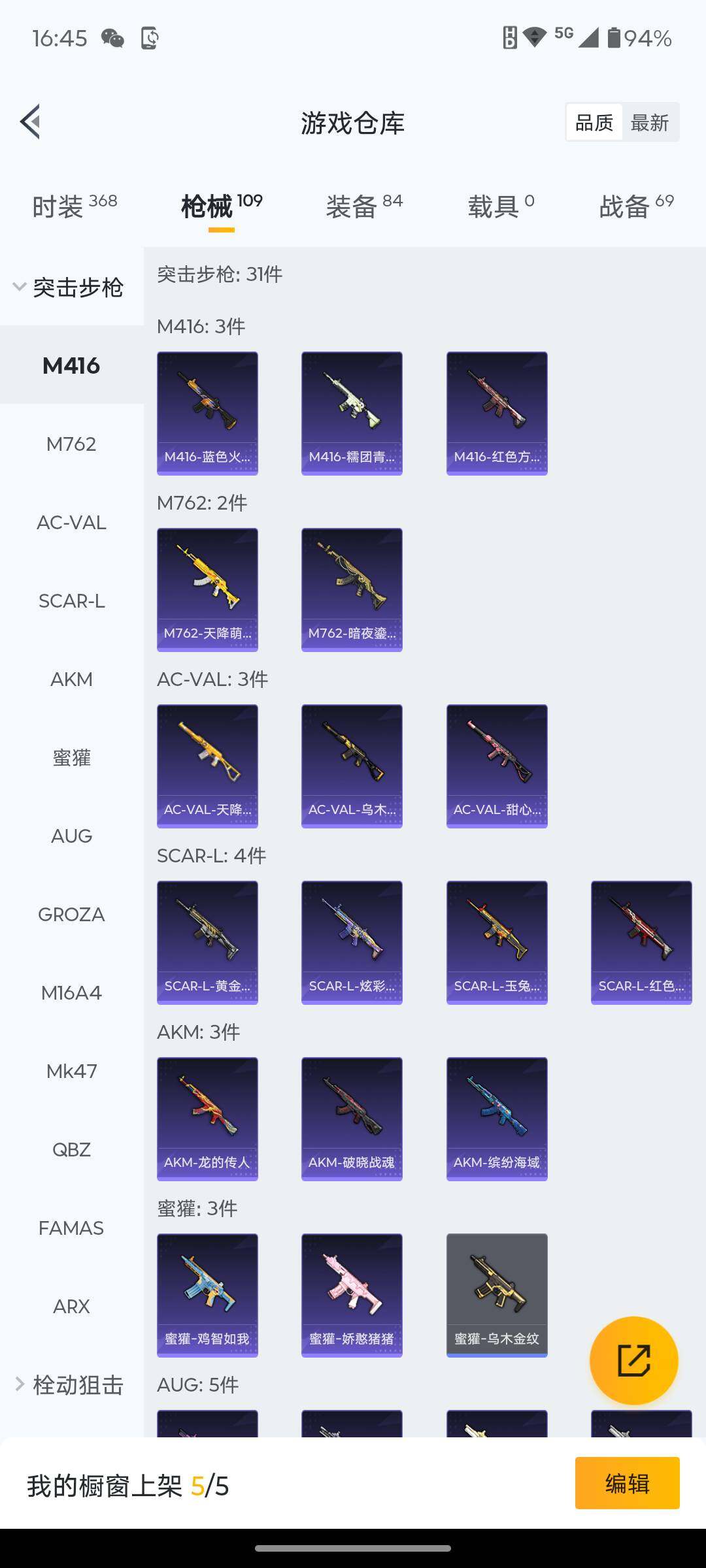Tap the orange share floating button
This screenshot has width=706, height=1568.
[633, 1360]
